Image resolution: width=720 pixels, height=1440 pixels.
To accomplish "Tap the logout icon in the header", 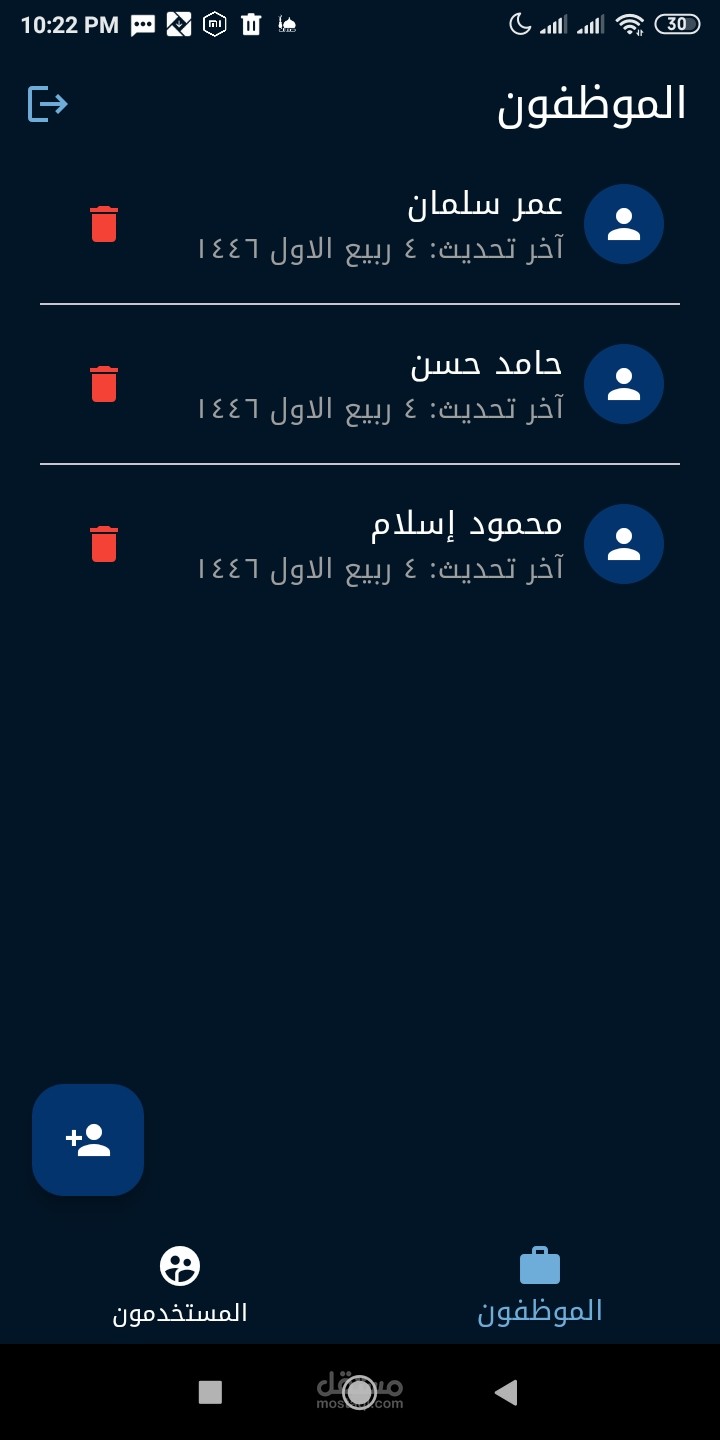I will pyautogui.click(x=47, y=104).
